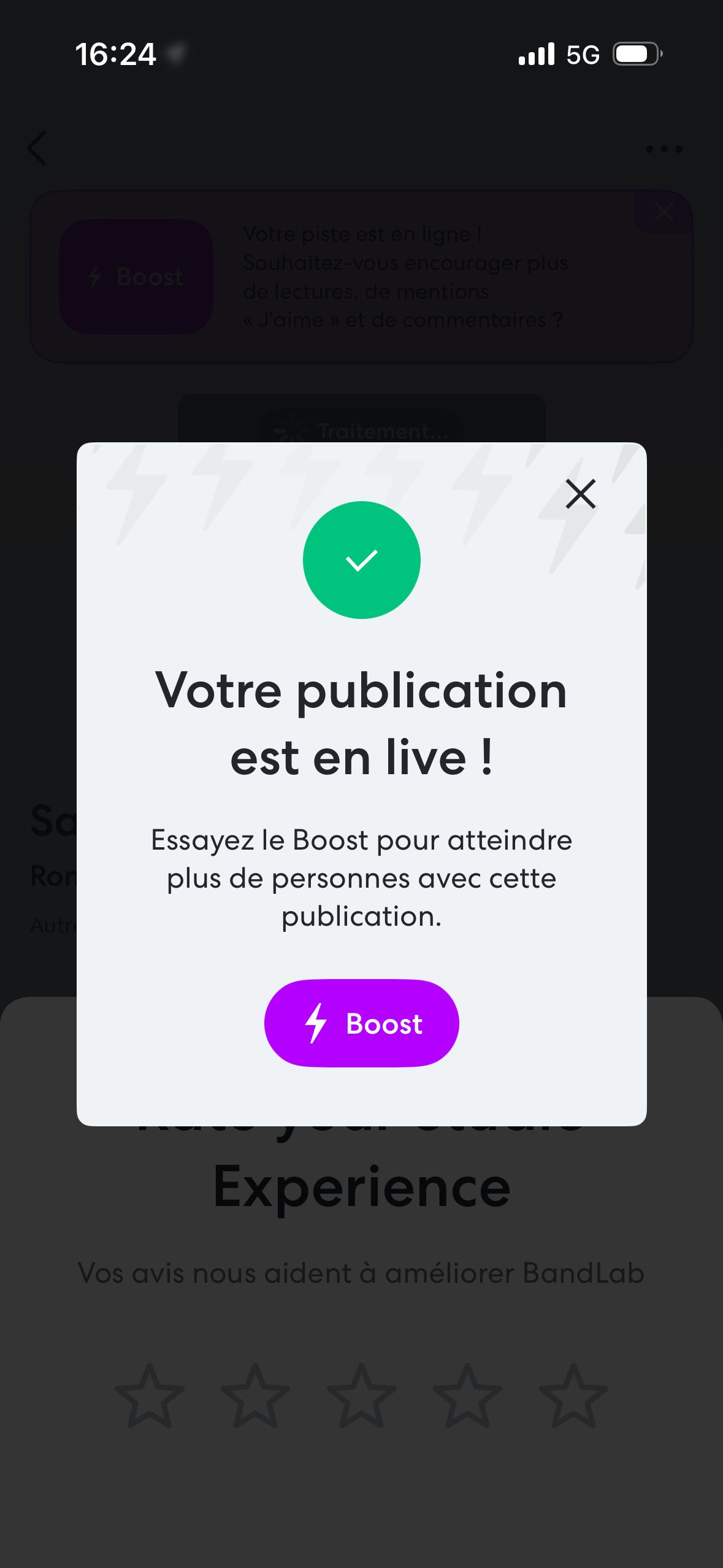Tap the Boost lightning icon in the top banner
Screen dimensions: 723x1568
coord(95,277)
